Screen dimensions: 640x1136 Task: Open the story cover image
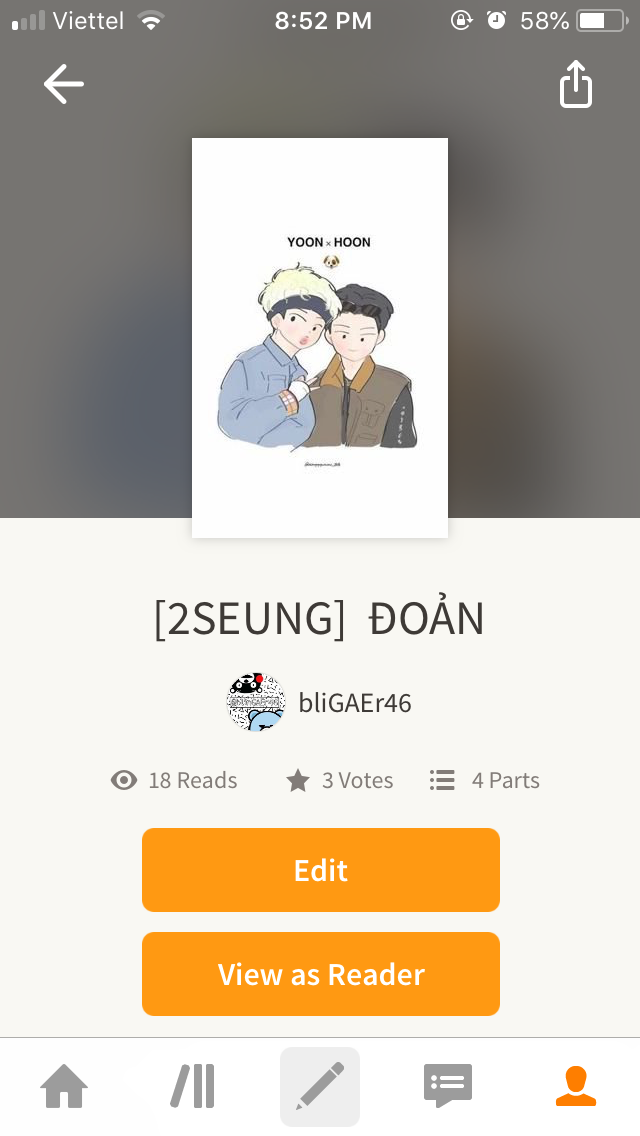[x=320, y=338]
